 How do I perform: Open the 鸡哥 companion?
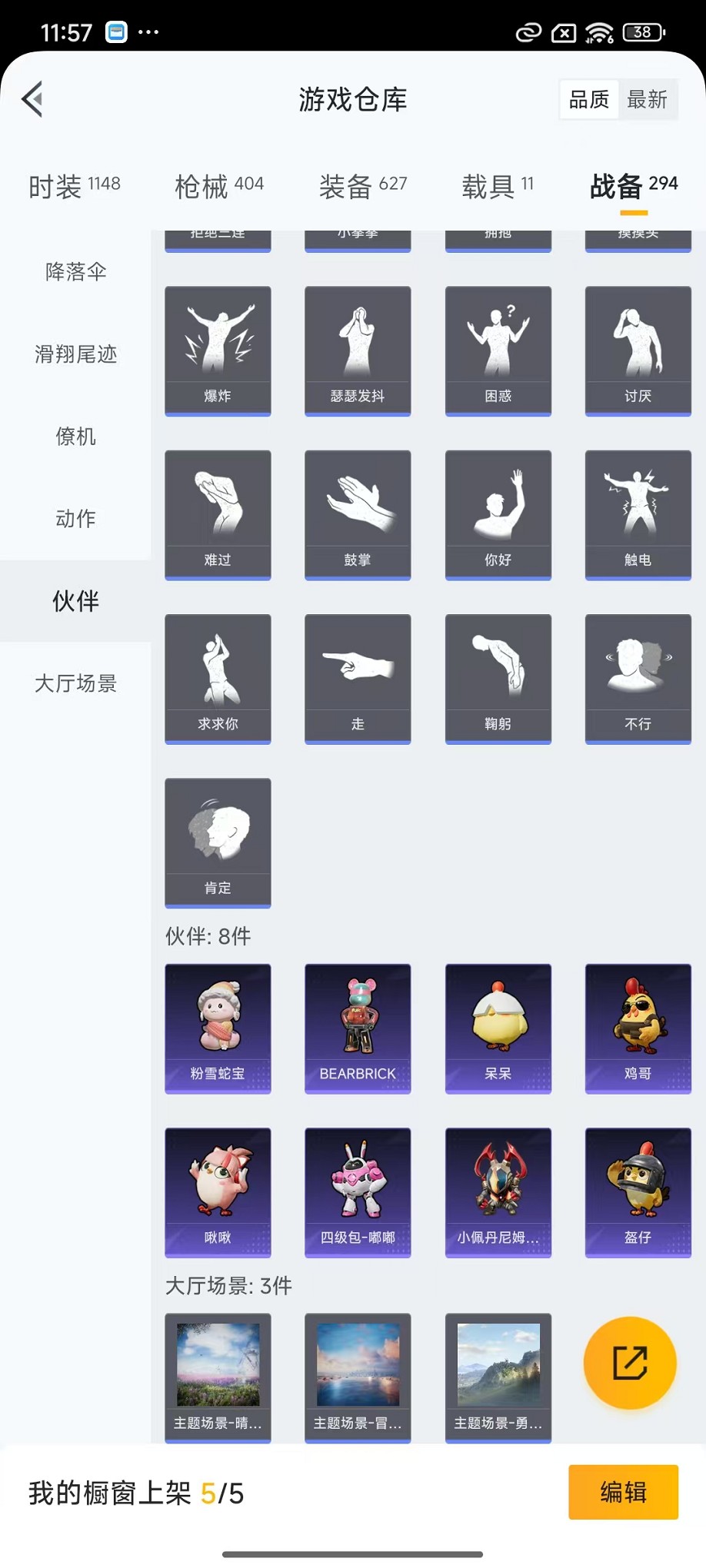[638, 1028]
